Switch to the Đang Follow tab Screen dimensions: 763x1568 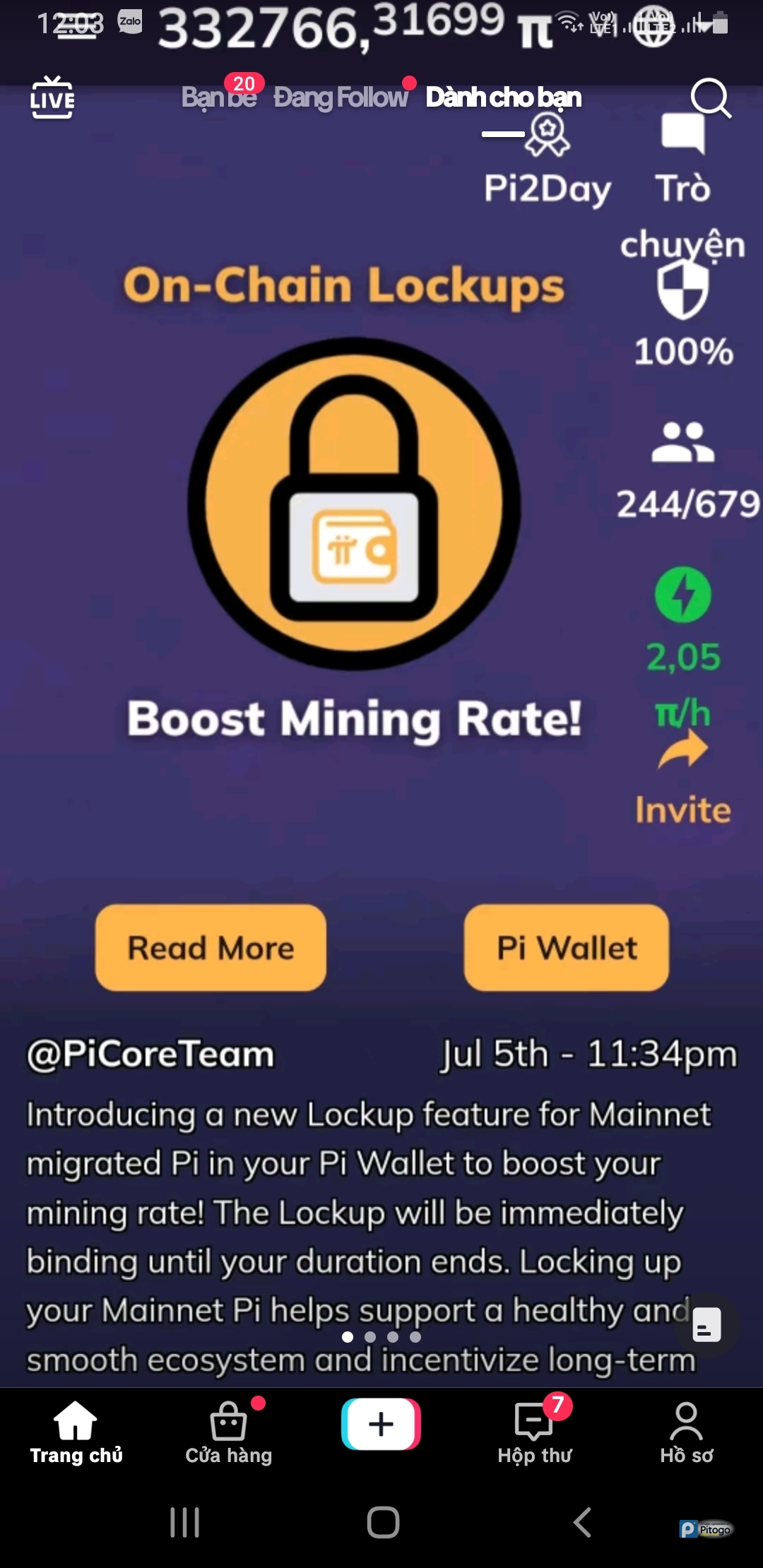coord(341,97)
